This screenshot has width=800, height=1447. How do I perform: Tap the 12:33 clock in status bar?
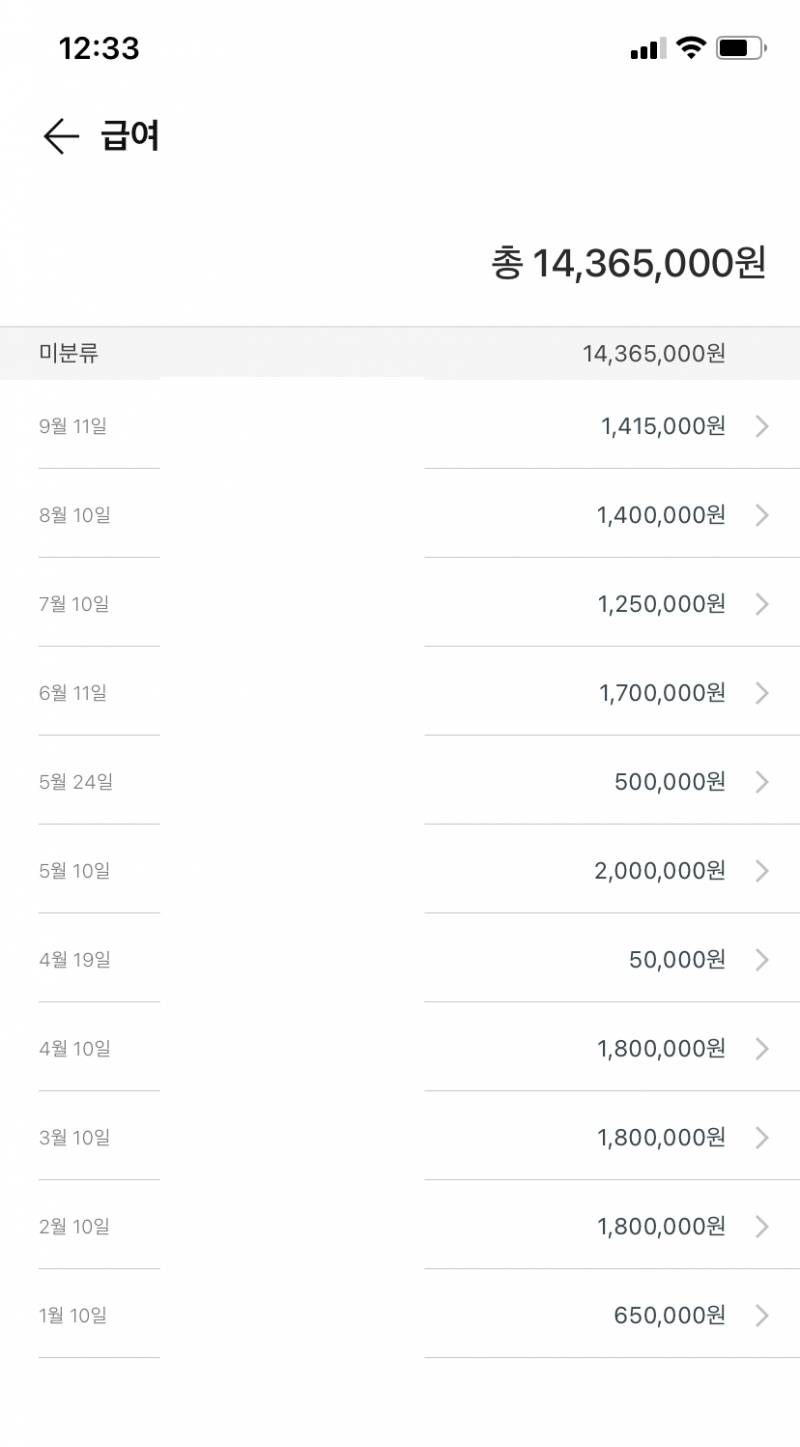98,47
